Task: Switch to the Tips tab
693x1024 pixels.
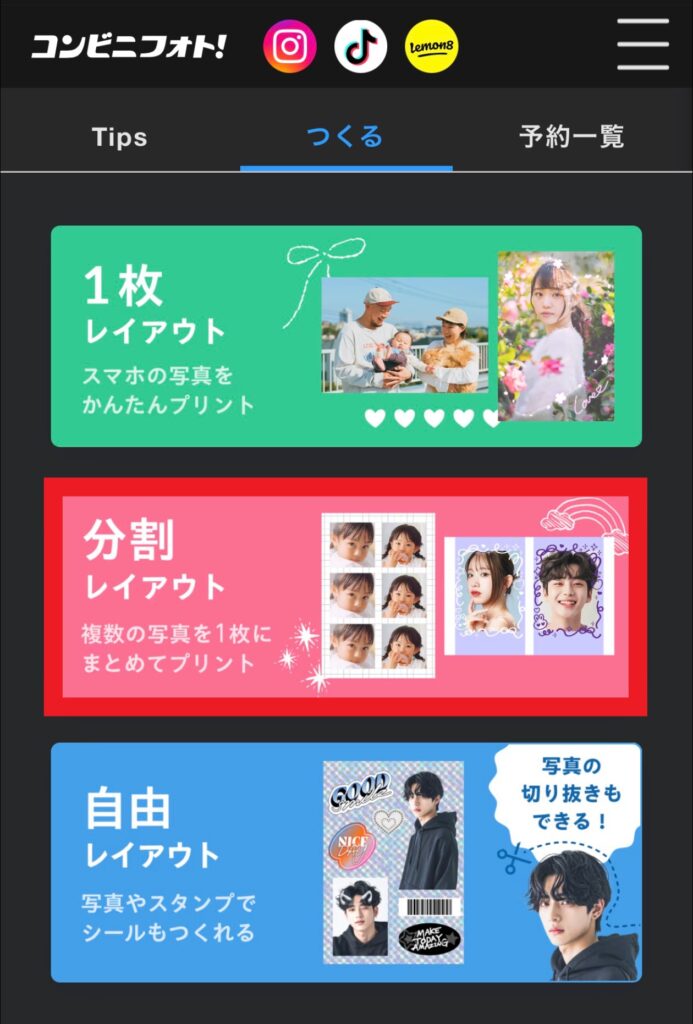Action: click(x=119, y=138)
